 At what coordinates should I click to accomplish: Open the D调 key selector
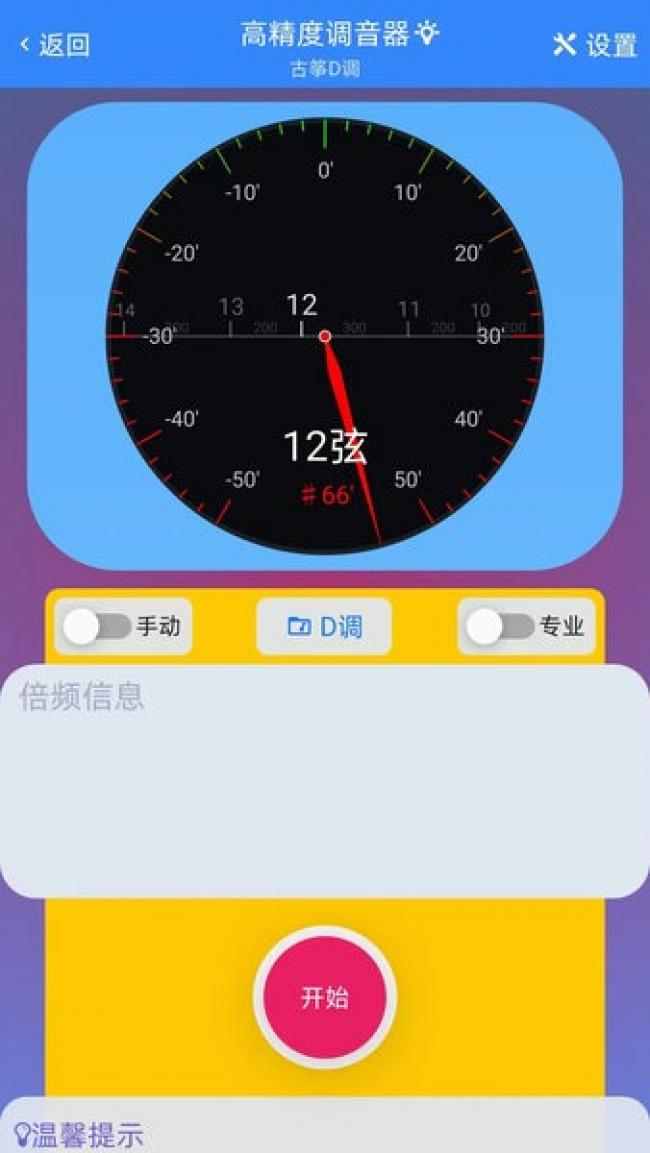324,627
